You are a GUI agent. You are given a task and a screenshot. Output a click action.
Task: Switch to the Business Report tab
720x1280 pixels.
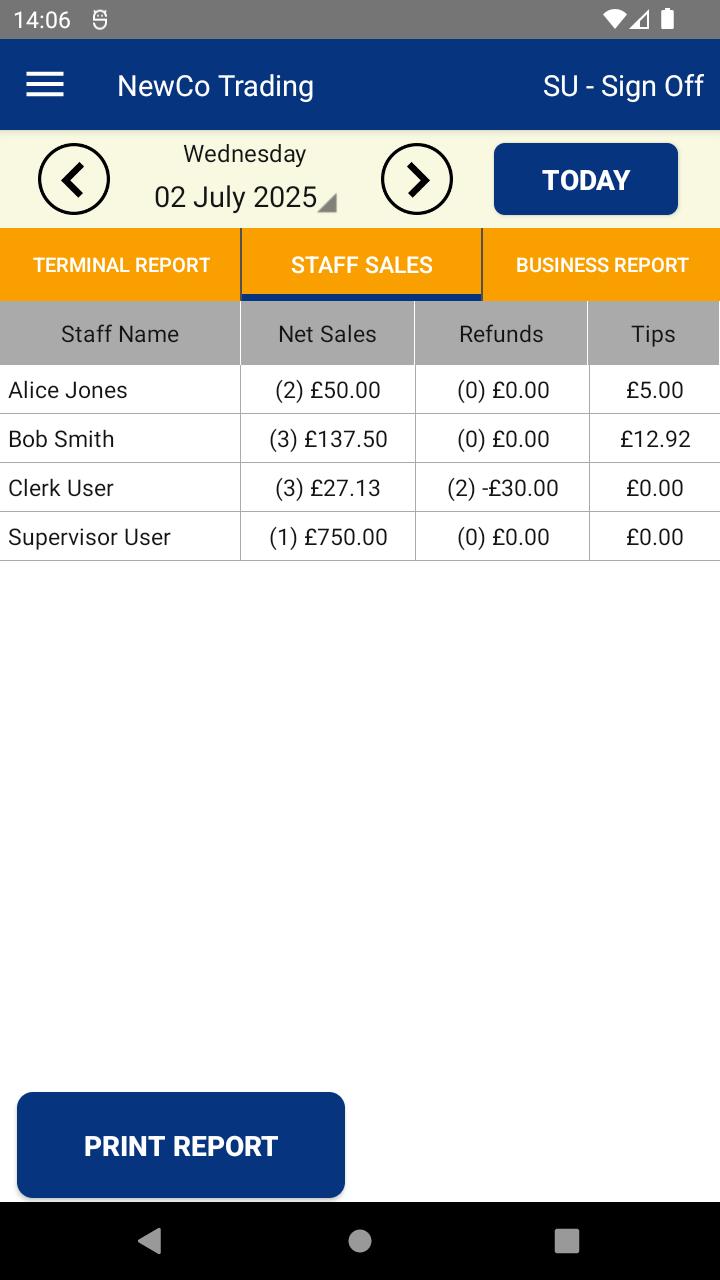tap(602, 265)
